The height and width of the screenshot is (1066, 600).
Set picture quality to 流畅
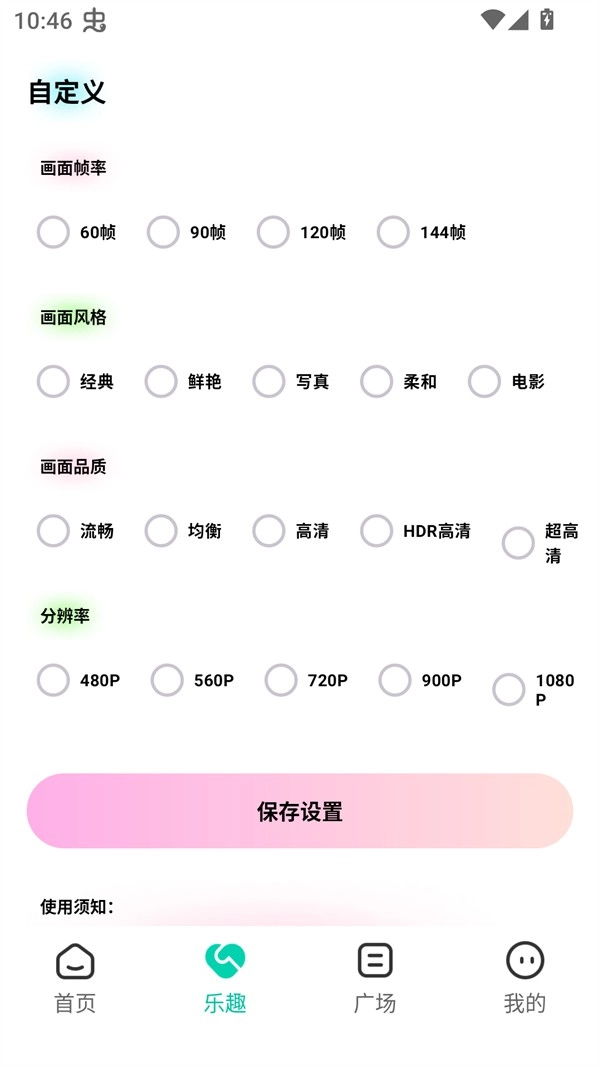click(53, 531)
